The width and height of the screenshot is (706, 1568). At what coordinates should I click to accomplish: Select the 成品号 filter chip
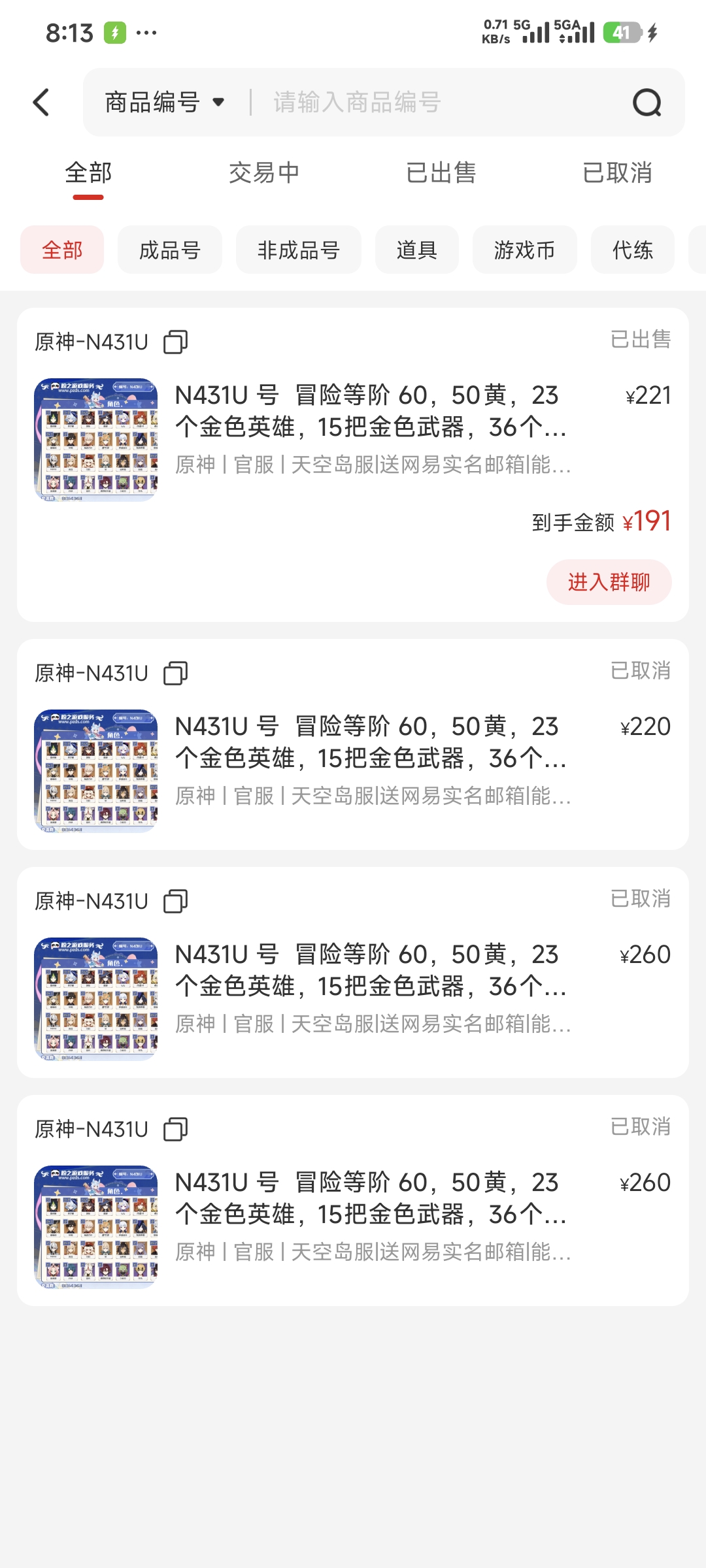tap(170, 250)
